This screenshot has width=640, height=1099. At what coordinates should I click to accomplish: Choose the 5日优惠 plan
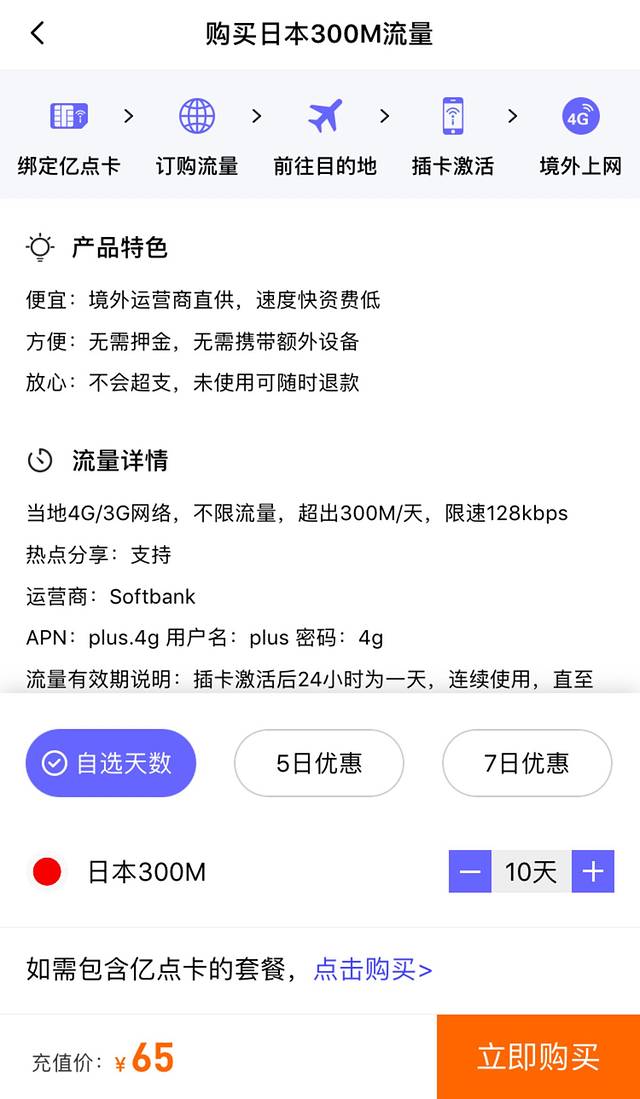tap(319, 763)
